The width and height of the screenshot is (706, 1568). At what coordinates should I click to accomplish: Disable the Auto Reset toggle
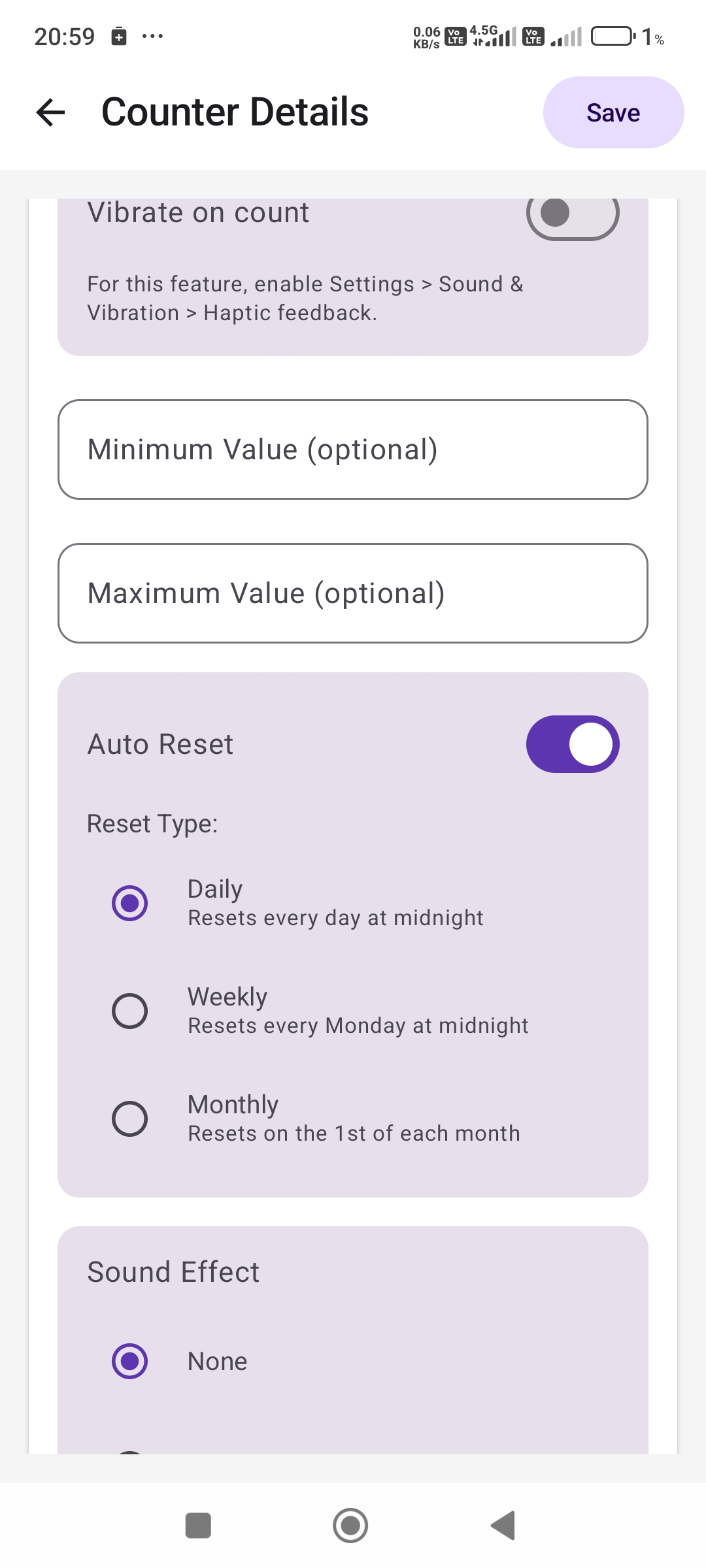[572, 743]
